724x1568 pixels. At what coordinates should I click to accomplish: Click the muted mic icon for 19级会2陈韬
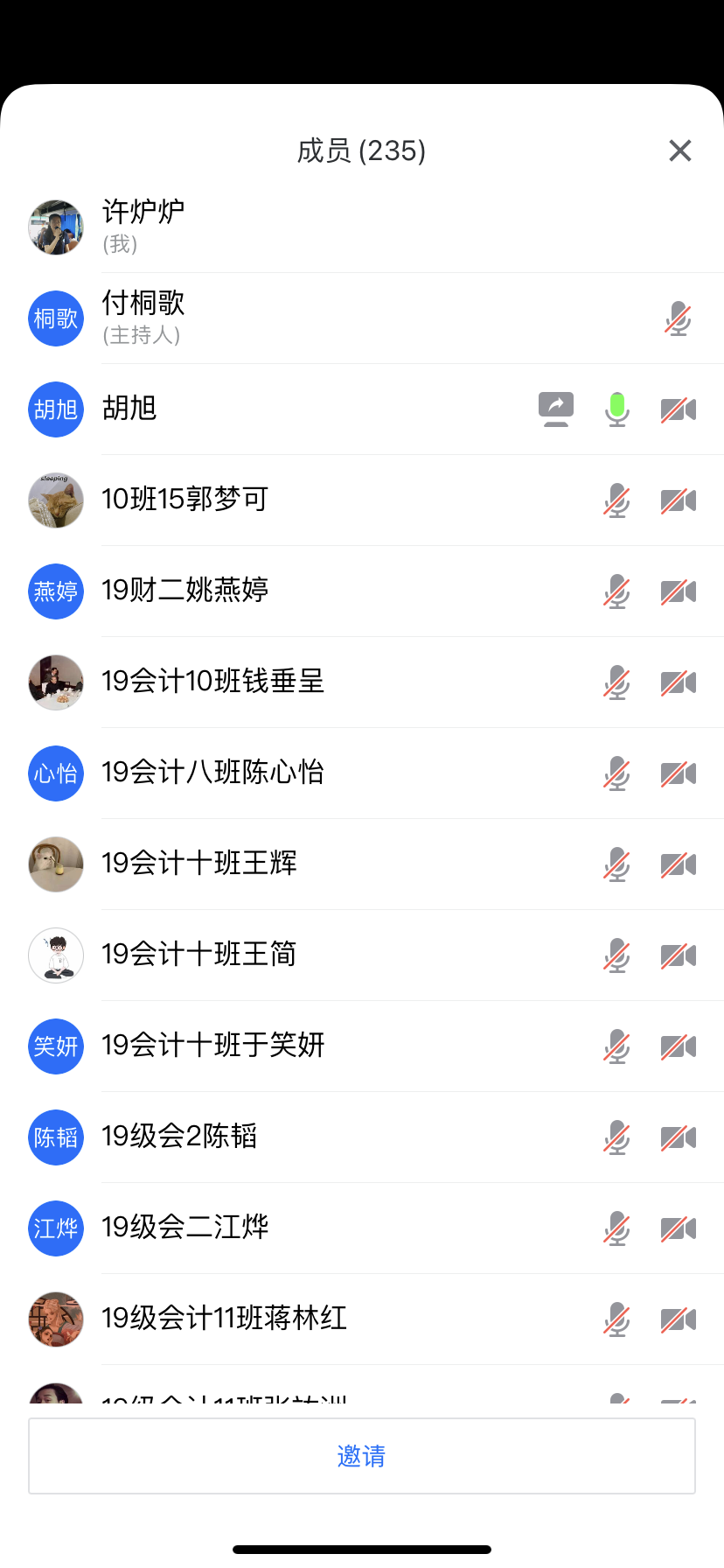616,1137
